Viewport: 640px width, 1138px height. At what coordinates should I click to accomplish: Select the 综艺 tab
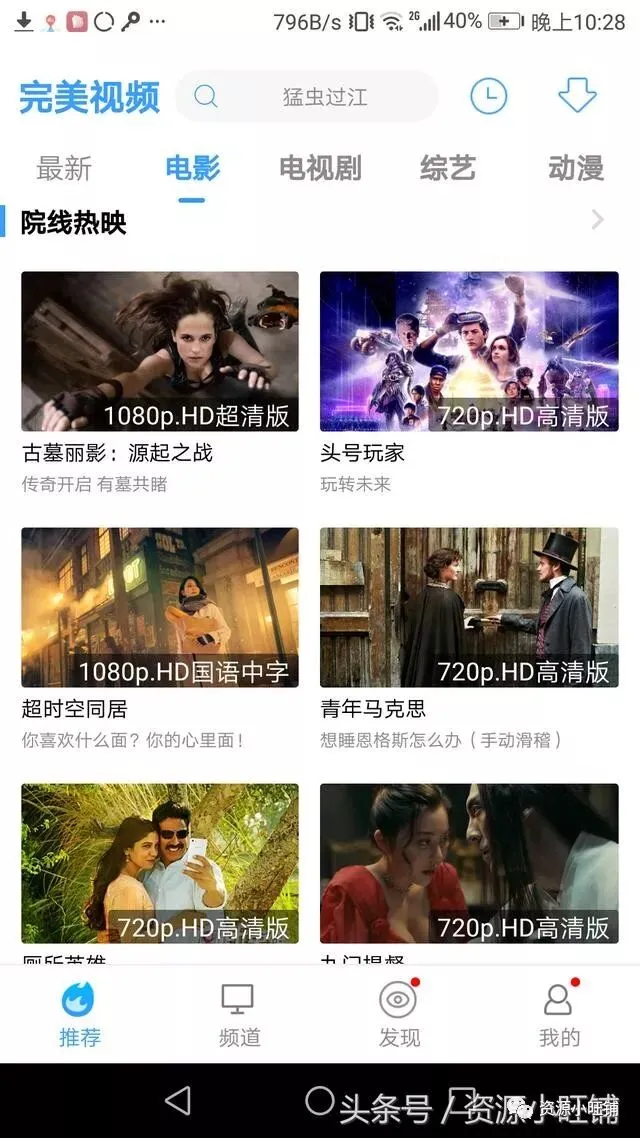click(x=448, y=169)
